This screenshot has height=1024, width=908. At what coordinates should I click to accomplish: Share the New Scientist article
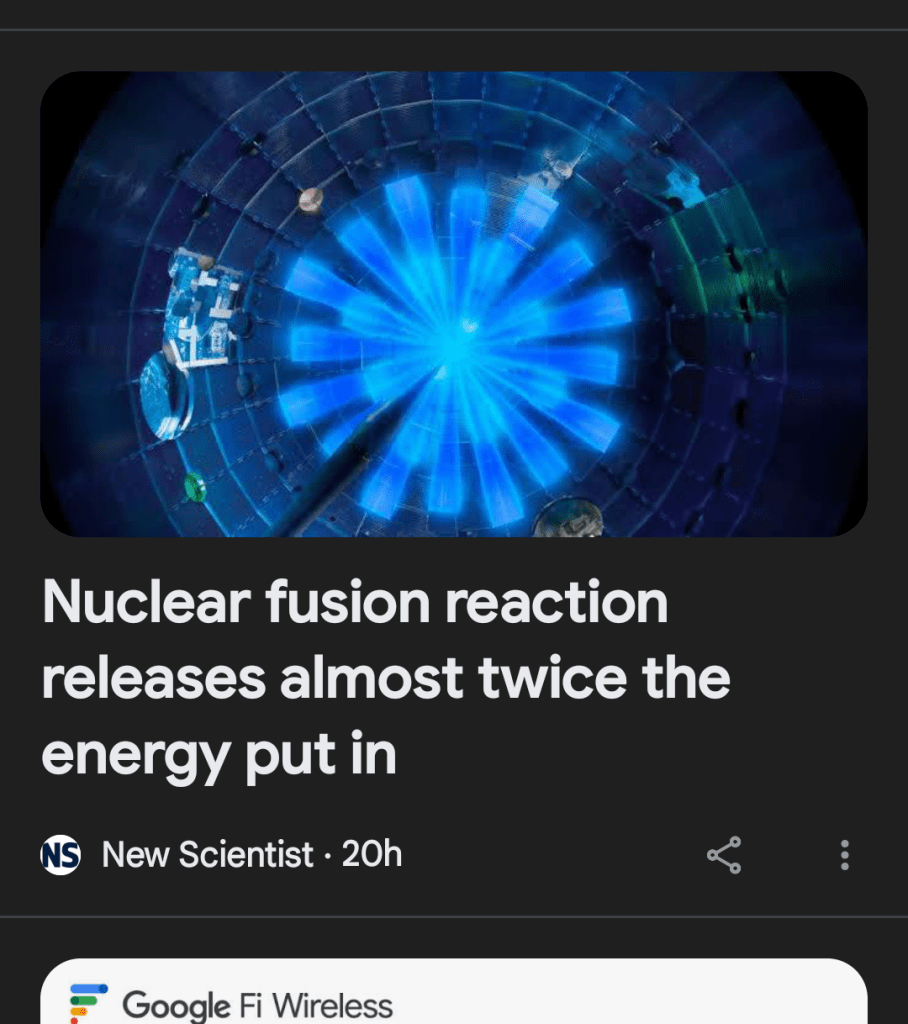pos(724,855)
